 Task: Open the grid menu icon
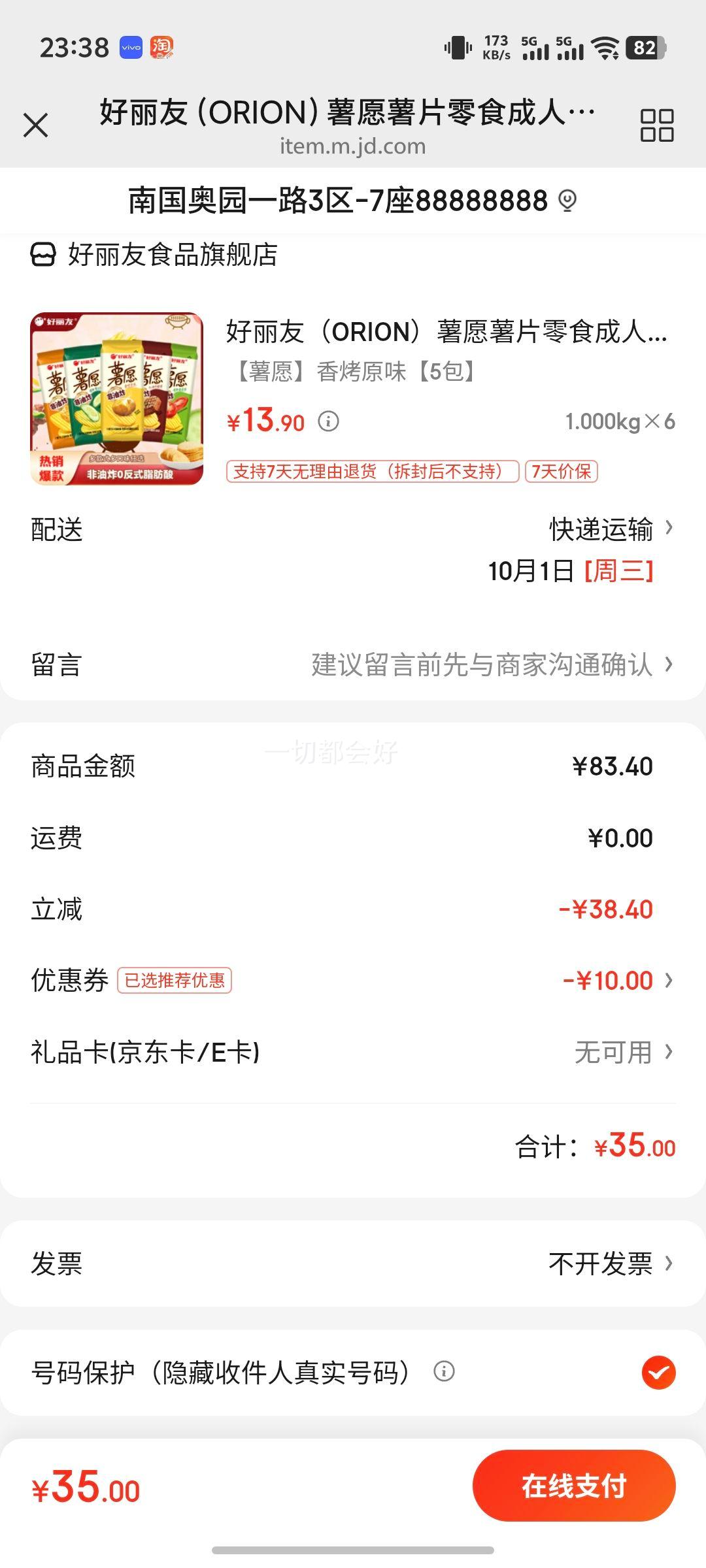[656, 125]
